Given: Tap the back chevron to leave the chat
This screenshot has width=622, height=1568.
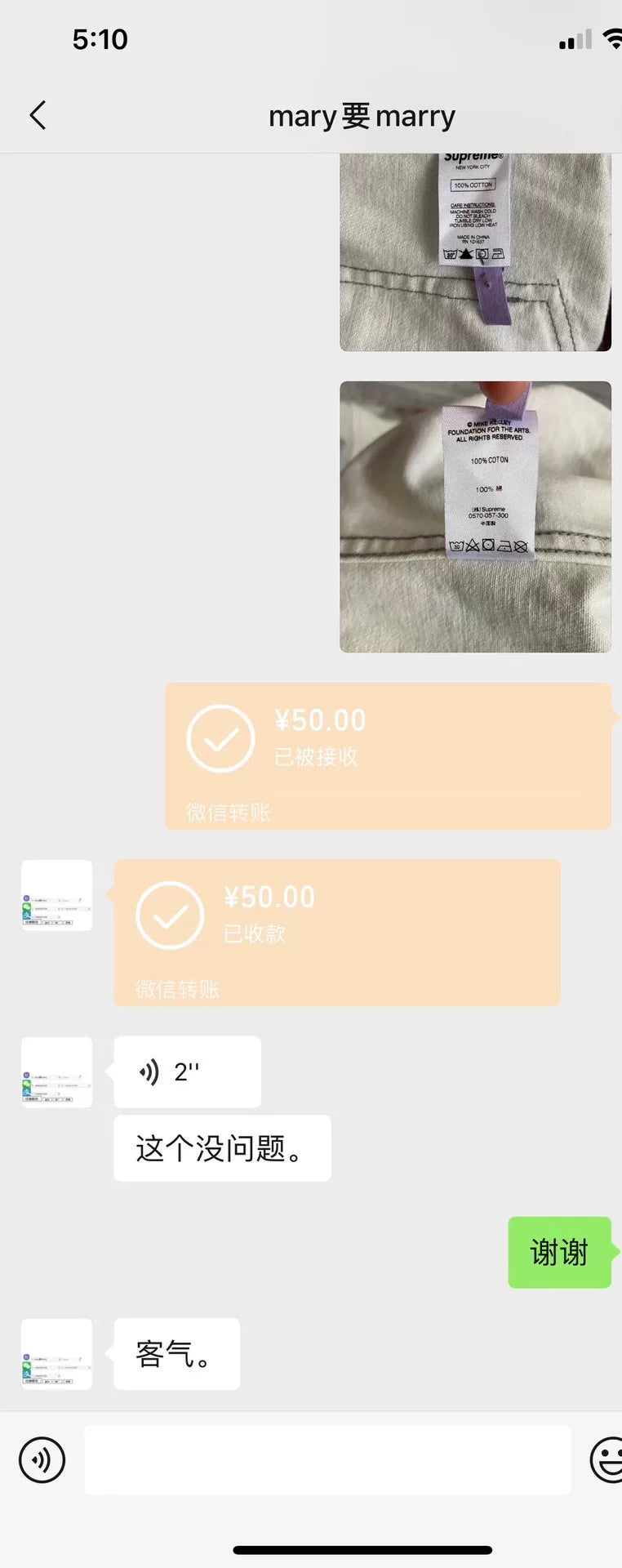Looking at the screenshot, I should (x=37, y=115).
